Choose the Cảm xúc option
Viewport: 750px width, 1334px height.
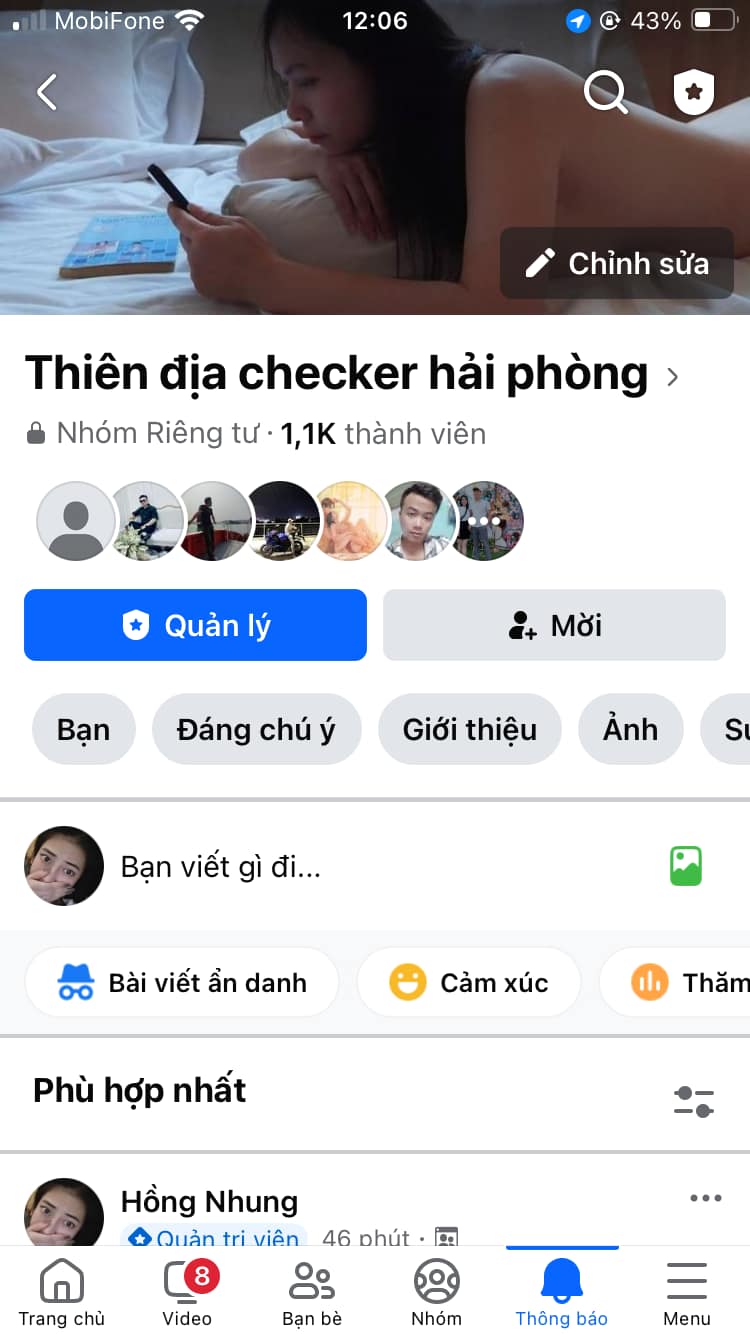tap(468, 983)
